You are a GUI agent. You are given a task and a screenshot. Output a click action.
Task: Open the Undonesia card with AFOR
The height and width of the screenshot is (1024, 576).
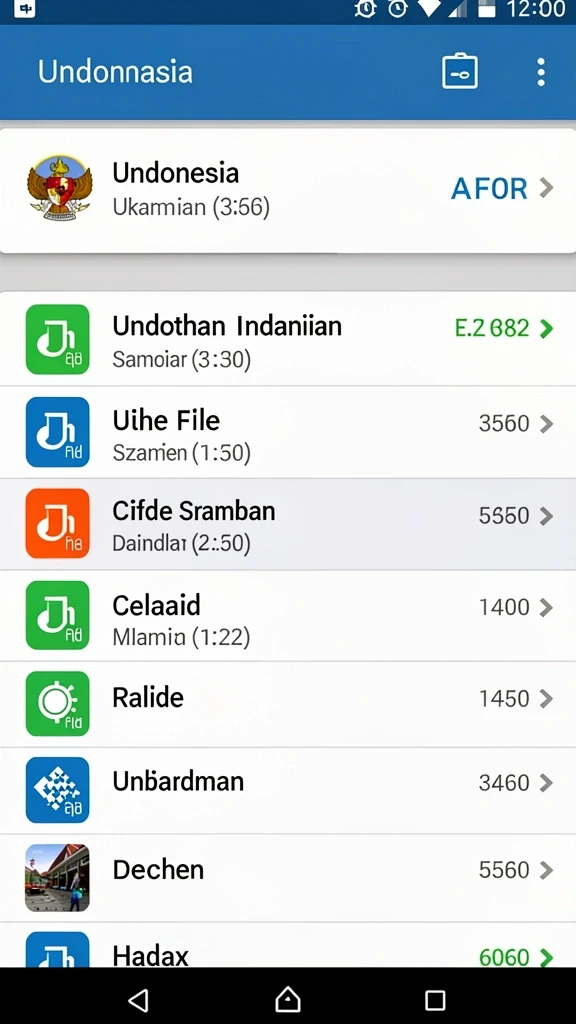288,190
